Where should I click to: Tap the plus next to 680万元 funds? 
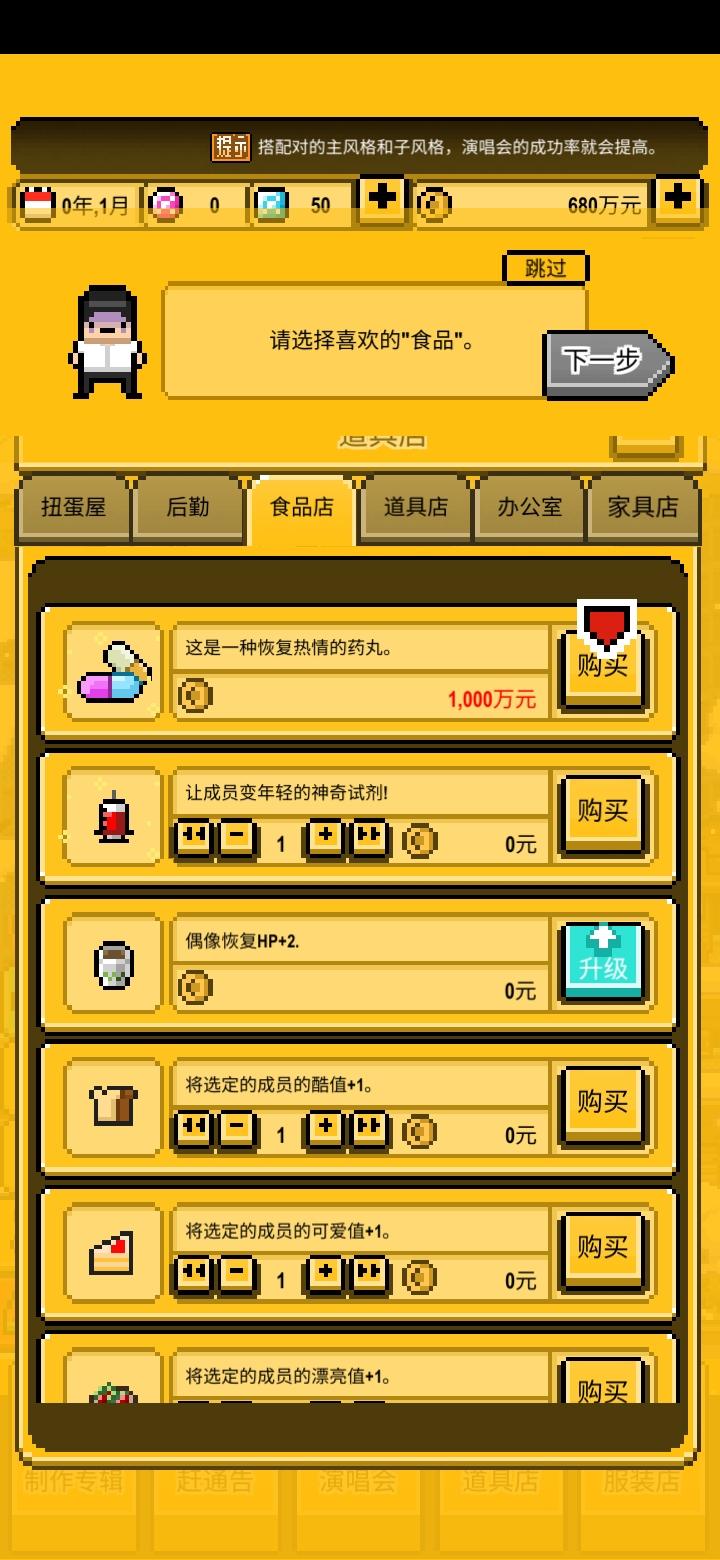[677, 199]
